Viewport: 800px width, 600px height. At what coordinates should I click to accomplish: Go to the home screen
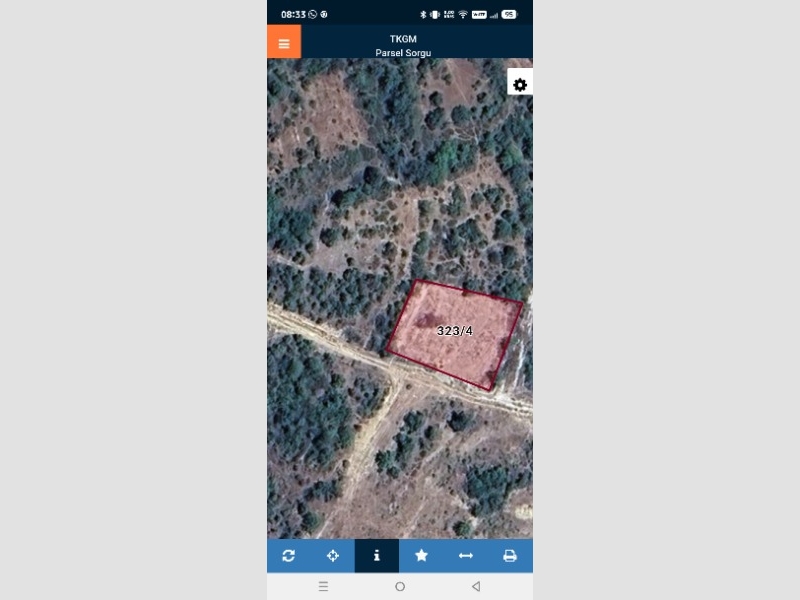click(400, 587)
